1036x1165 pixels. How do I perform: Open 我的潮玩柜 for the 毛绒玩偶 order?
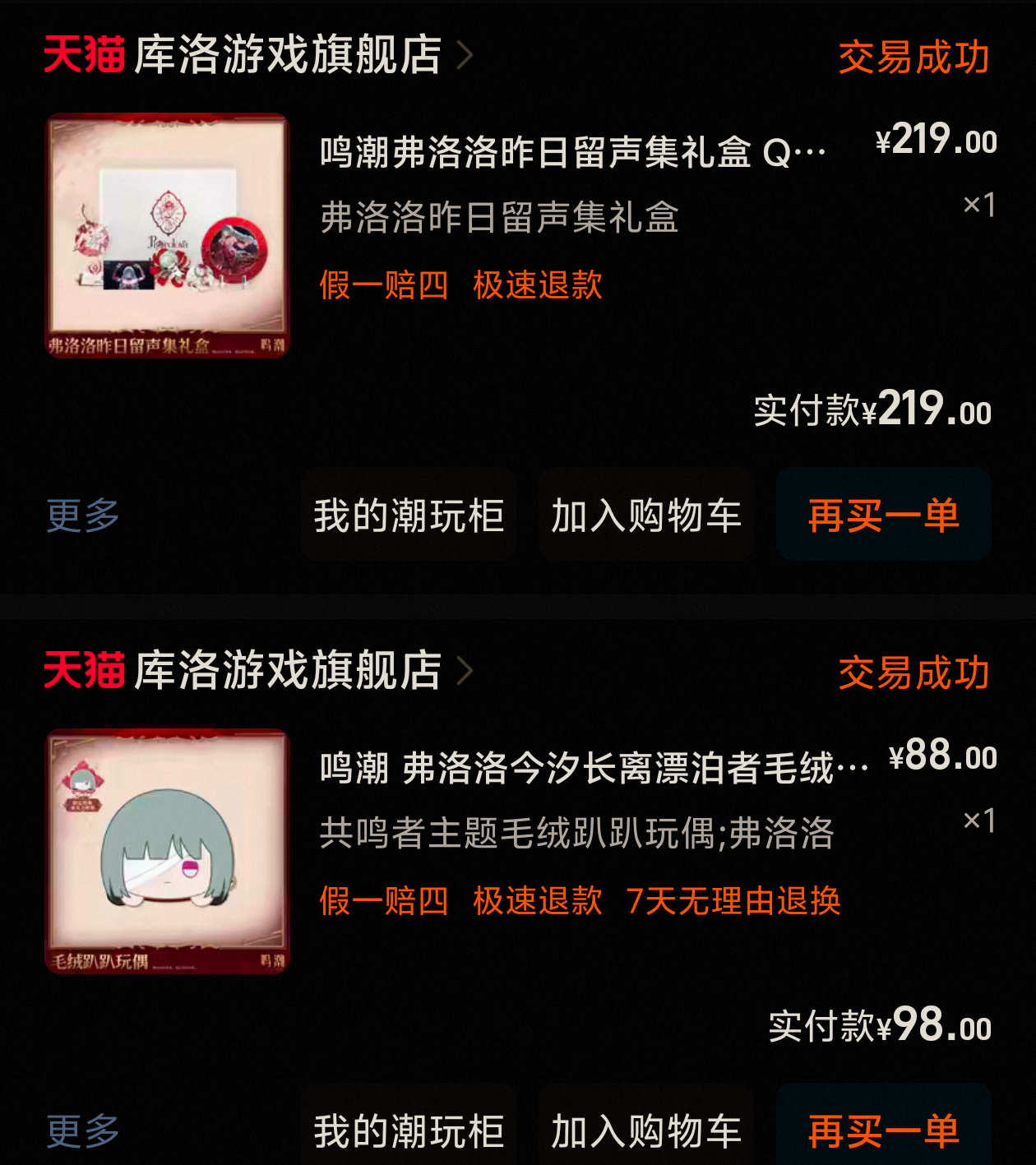(x=409, y=1130)
